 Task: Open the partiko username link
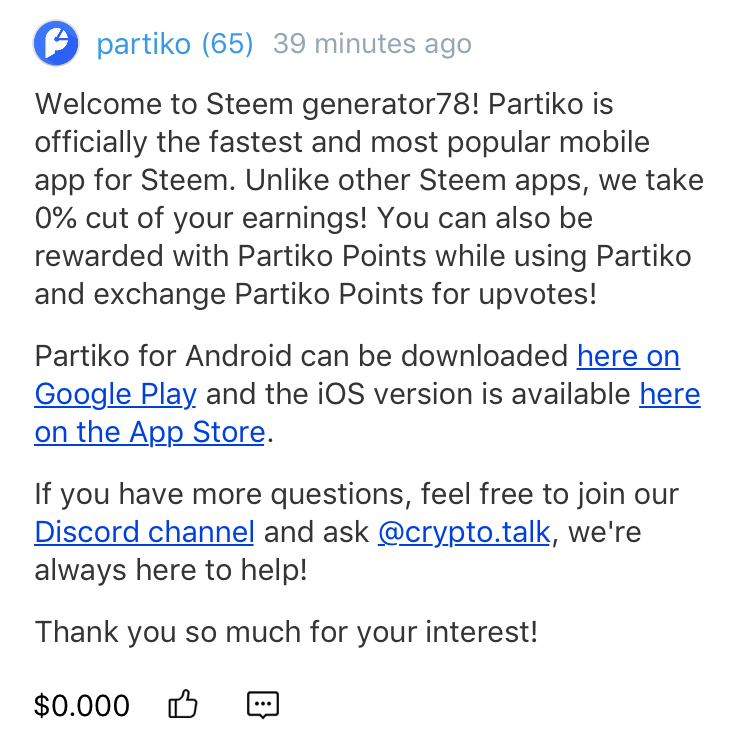(x=143, y=44)
